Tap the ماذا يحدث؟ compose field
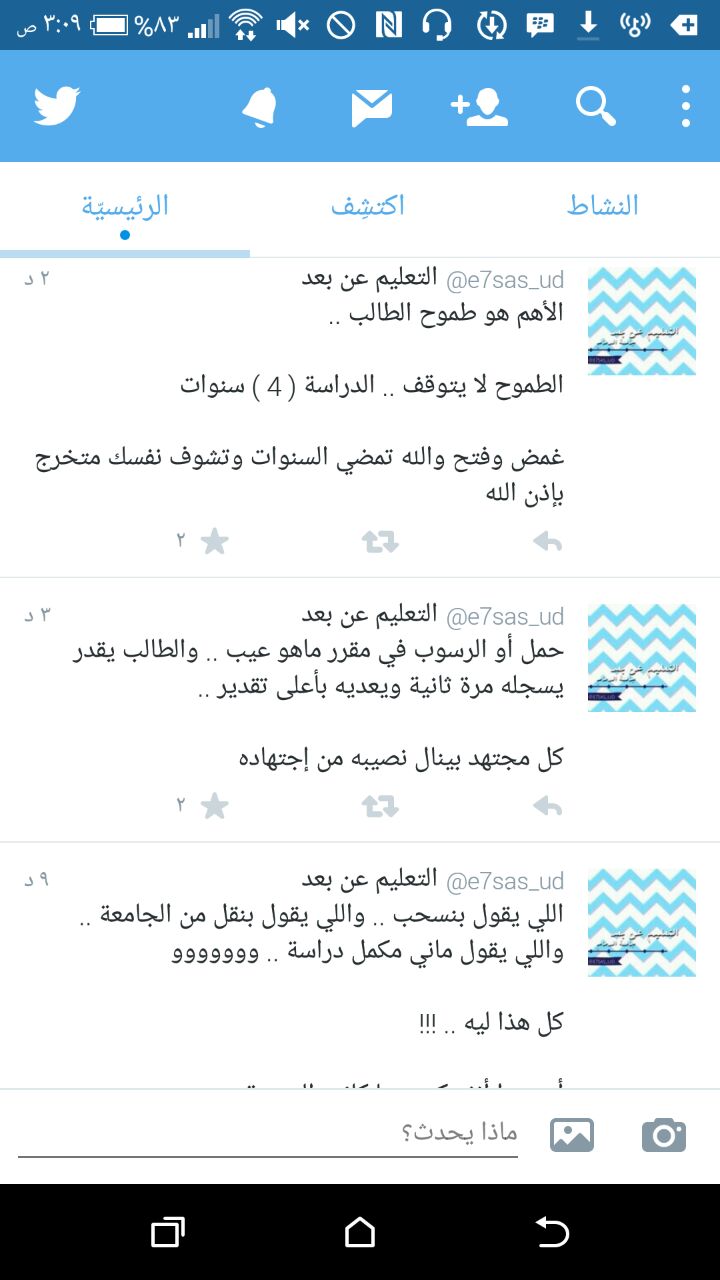Screen dimensions: 720x1280 (268, 1133)
